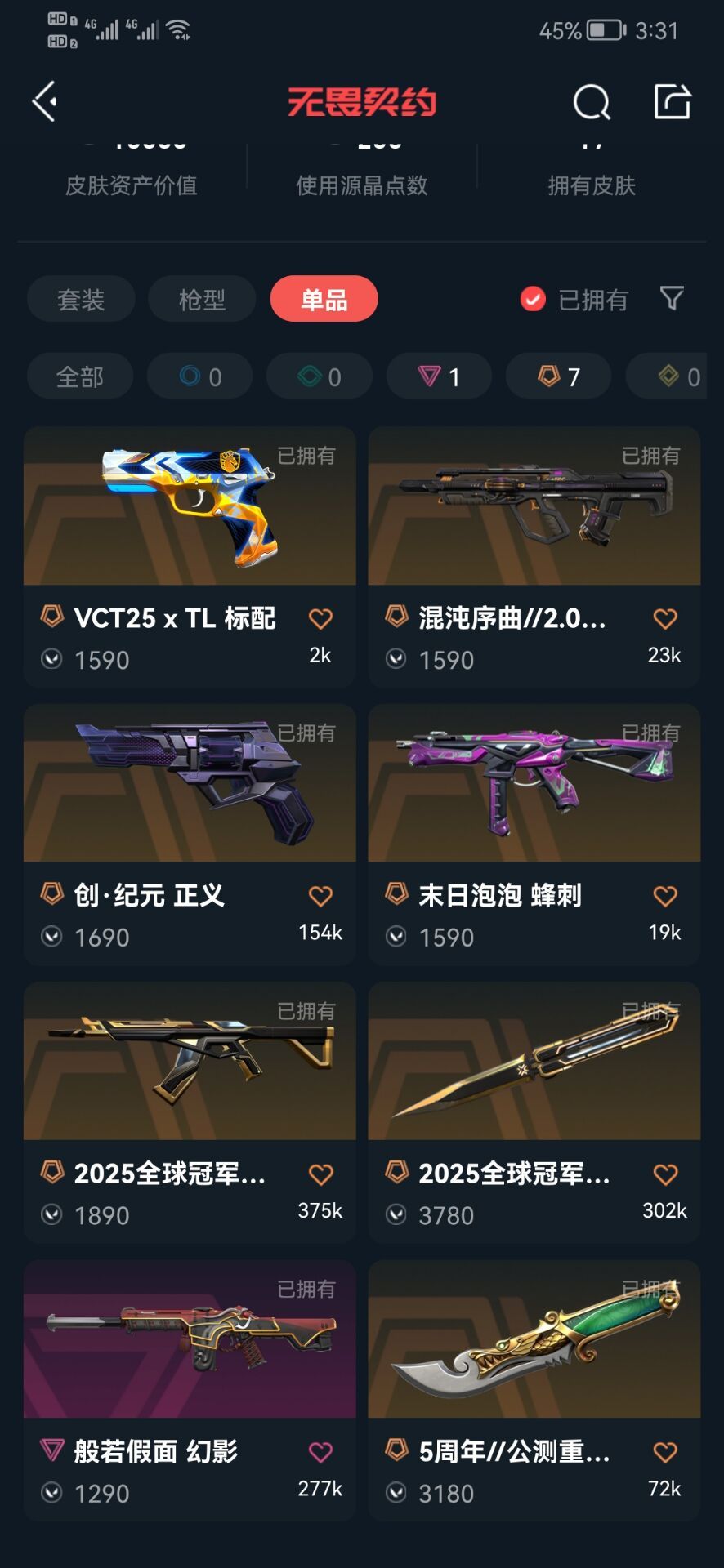Viewport: 724px width, 1568px height.
Task: Filter by the orange tier chip showing 7
Action: (x=559, y=376)
